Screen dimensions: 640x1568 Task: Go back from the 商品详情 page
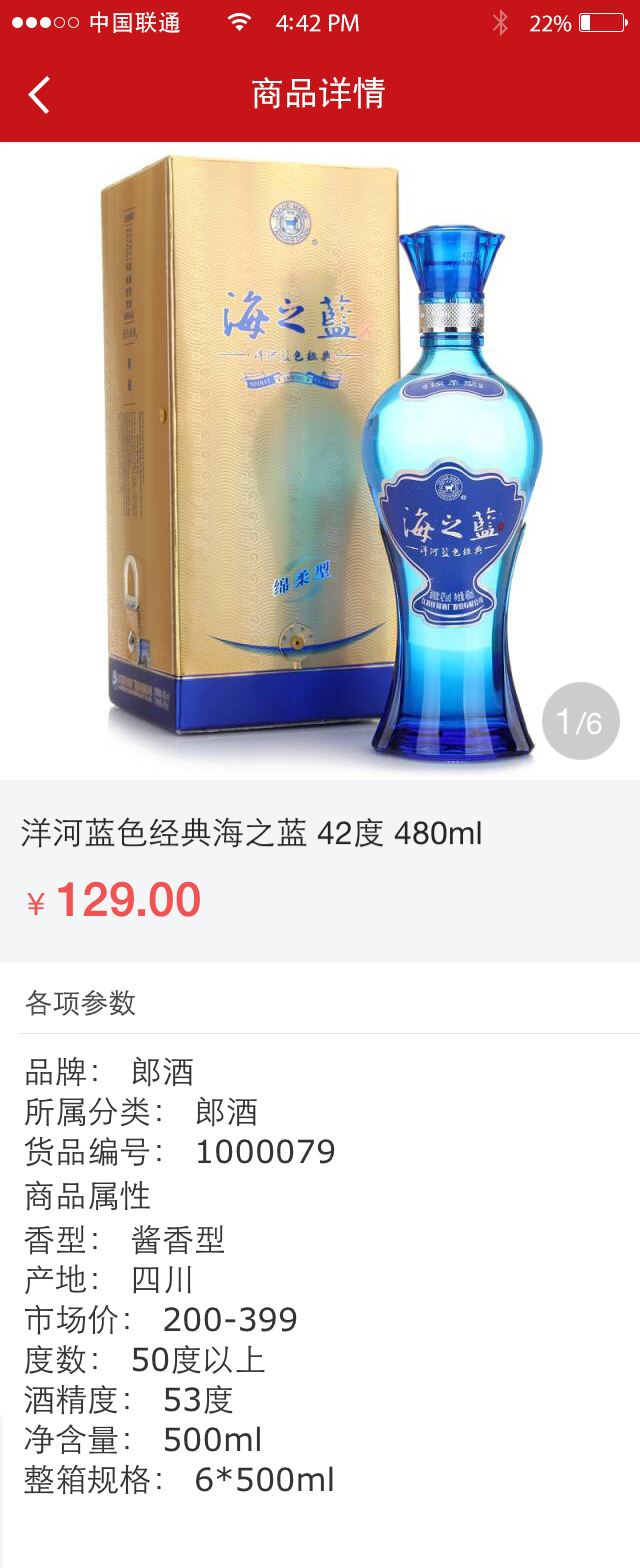pyautogui.click(x=39, y=95)
